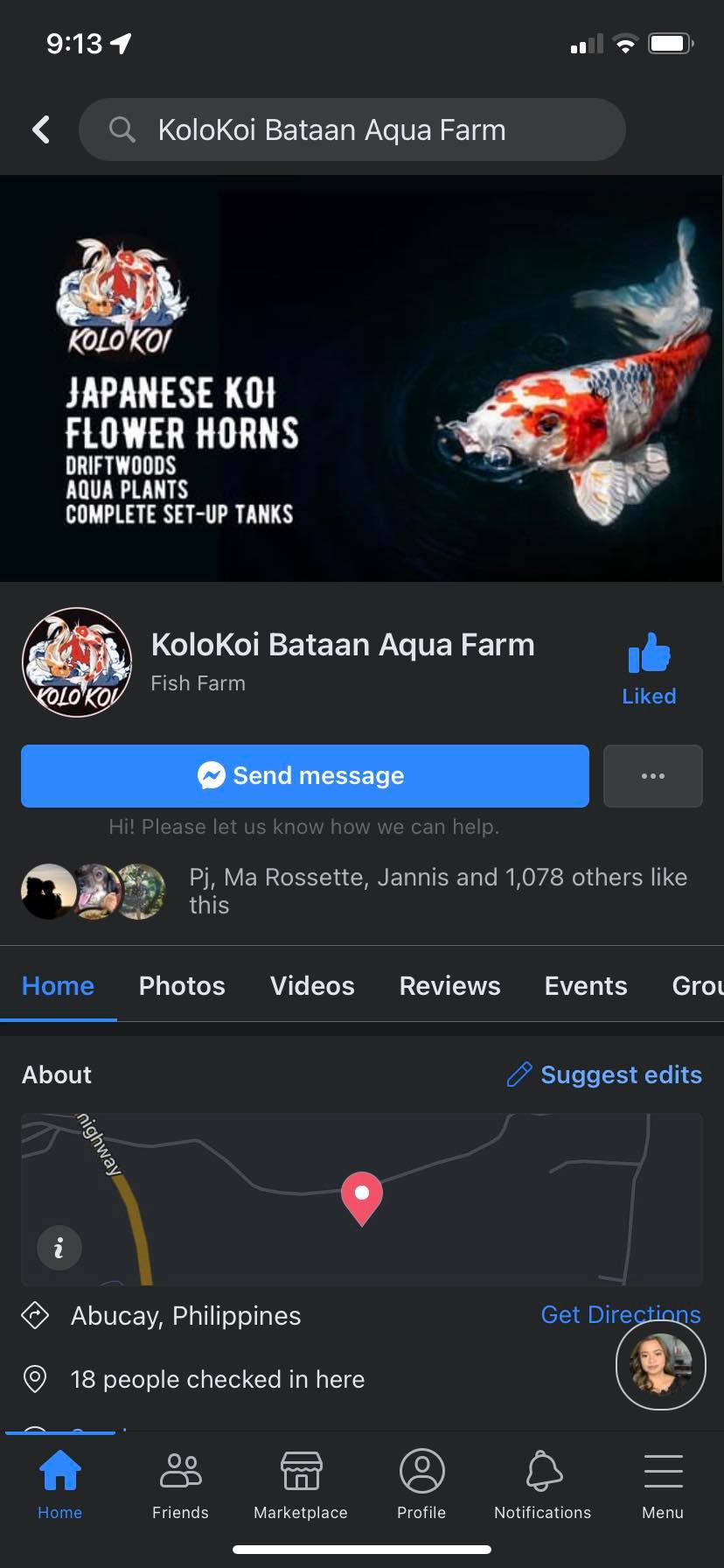The height and width of the screenshot is (1568, 724).
Task: Tap the KoloKoi Bataan Aqua Farm search field
Action: coord(352,129)
